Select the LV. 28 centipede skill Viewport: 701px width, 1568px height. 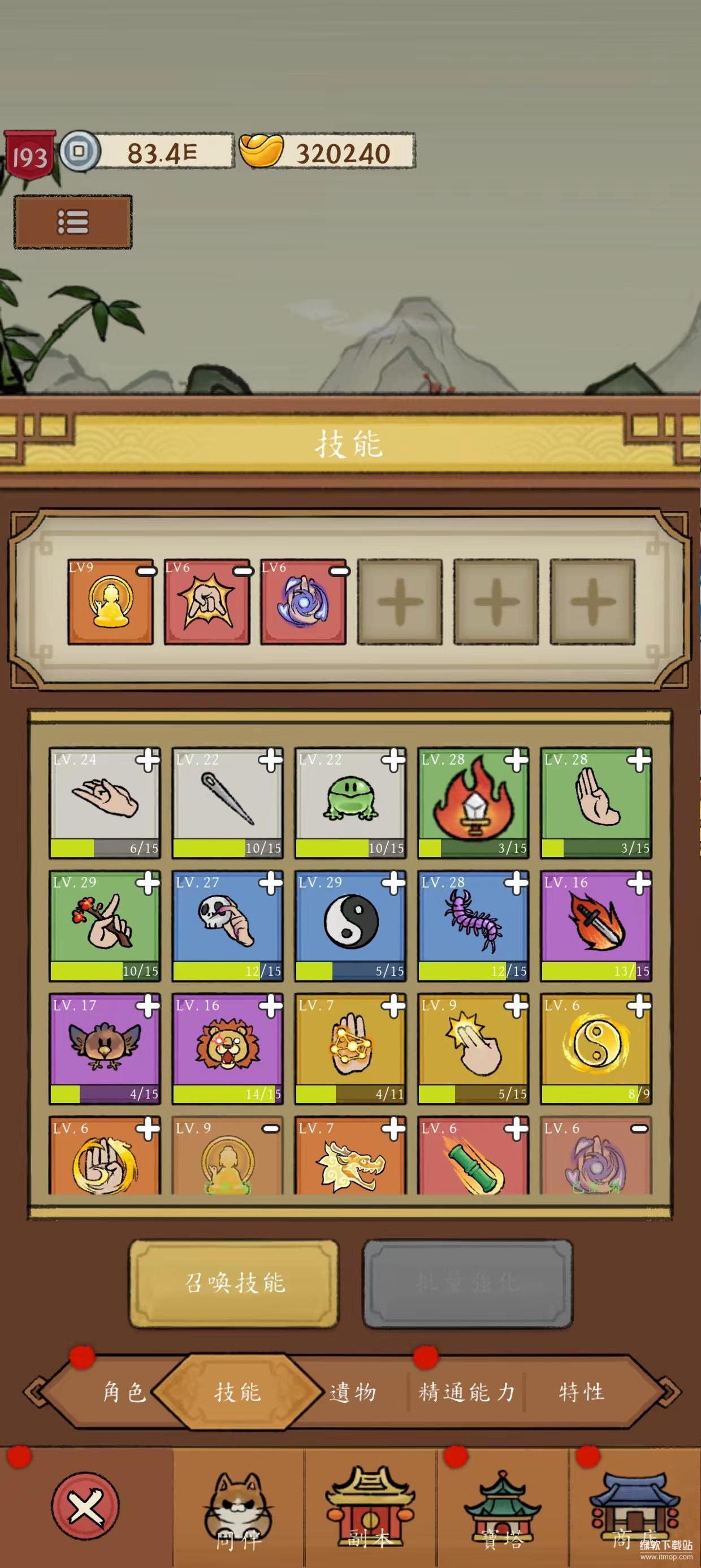(473, 925)
